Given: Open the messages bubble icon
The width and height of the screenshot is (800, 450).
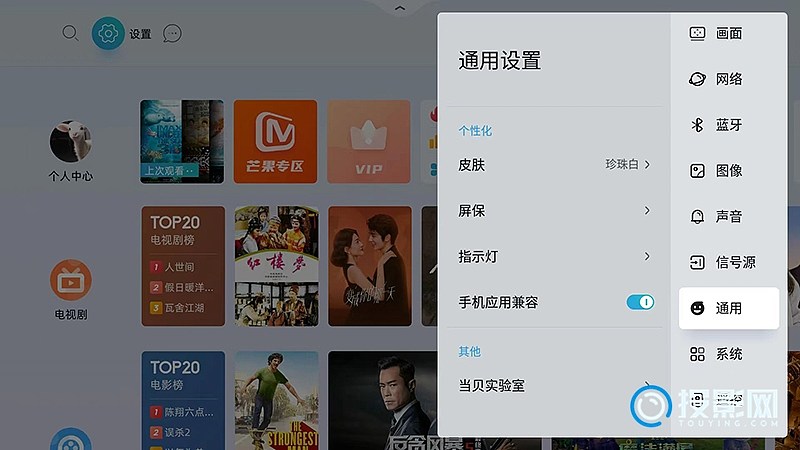Looking at the screenshot, I should coord(172,33).
